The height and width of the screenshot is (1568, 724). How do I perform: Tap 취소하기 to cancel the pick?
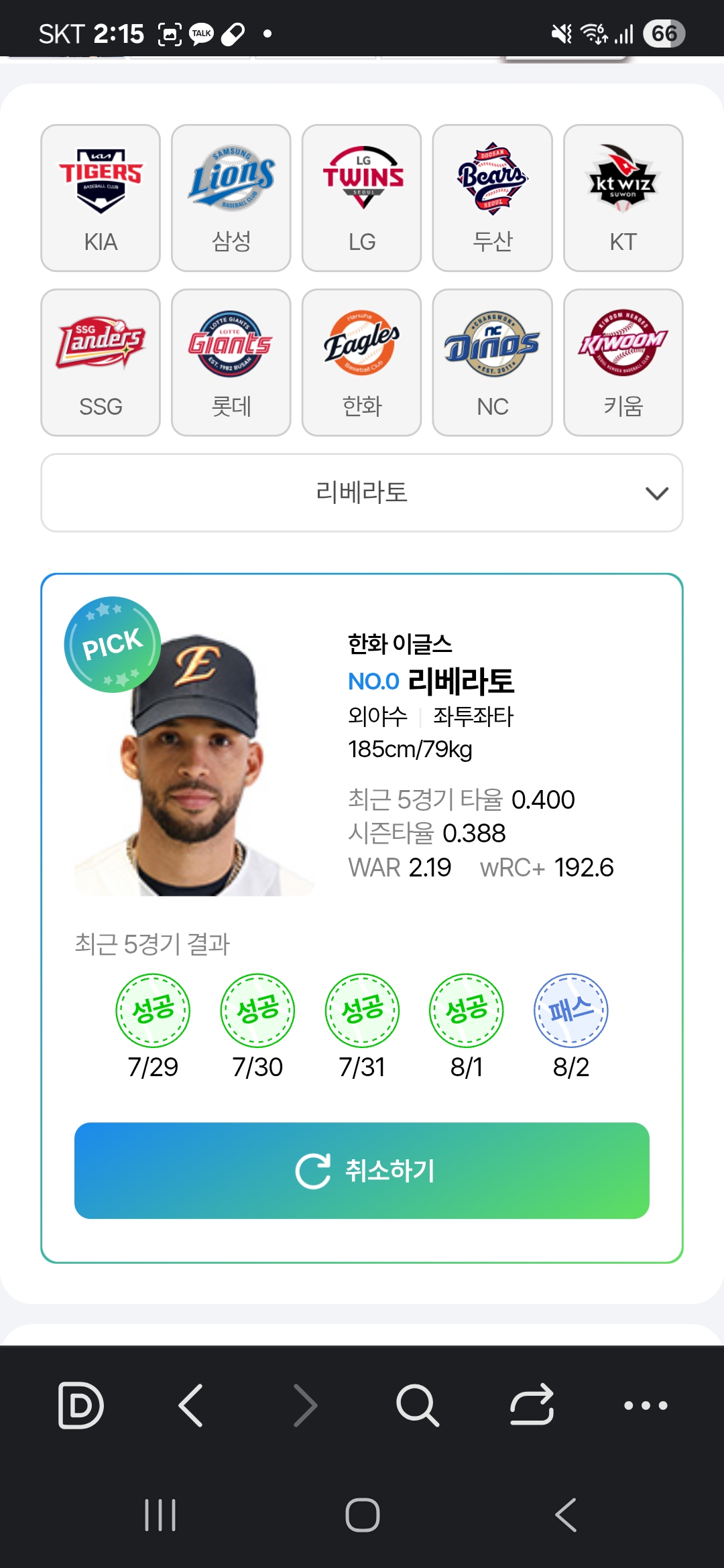(x=362, y=1171)
